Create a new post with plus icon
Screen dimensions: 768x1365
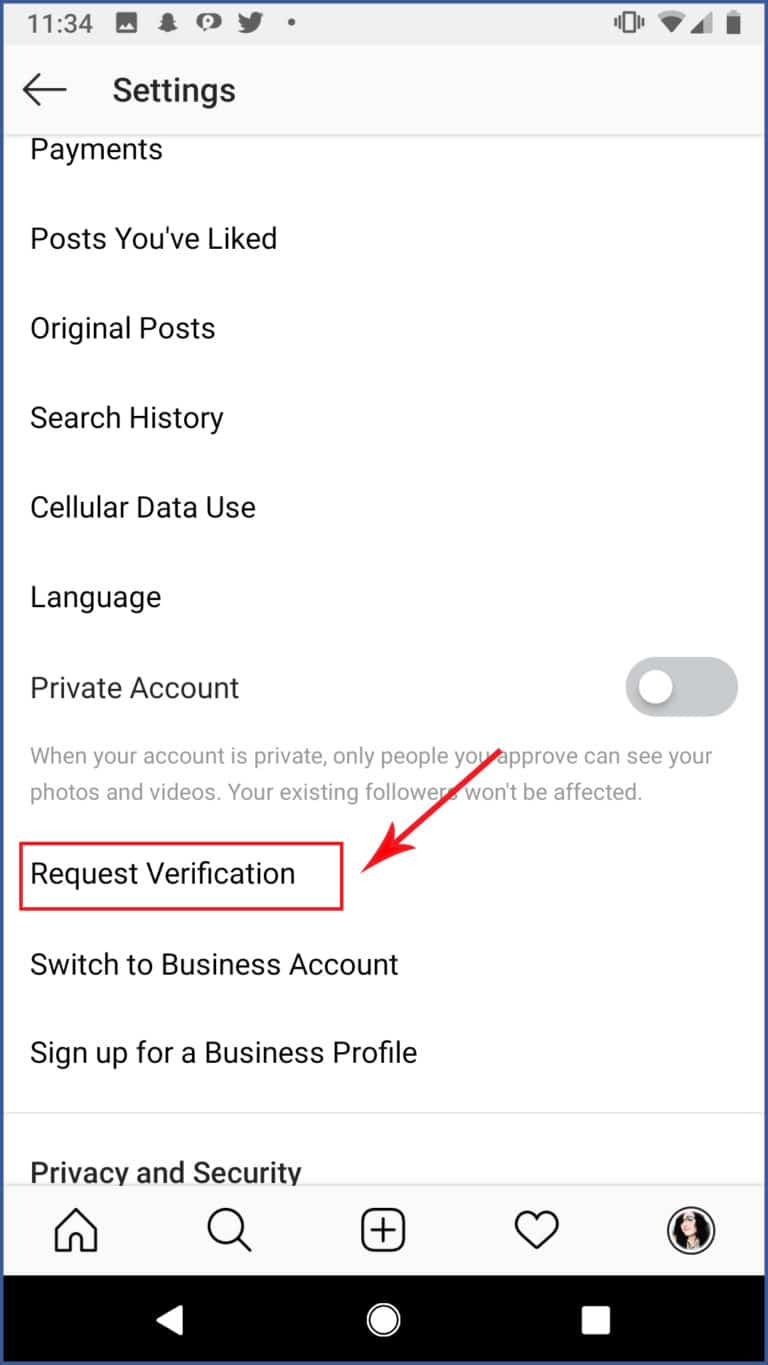point(383,1231)
